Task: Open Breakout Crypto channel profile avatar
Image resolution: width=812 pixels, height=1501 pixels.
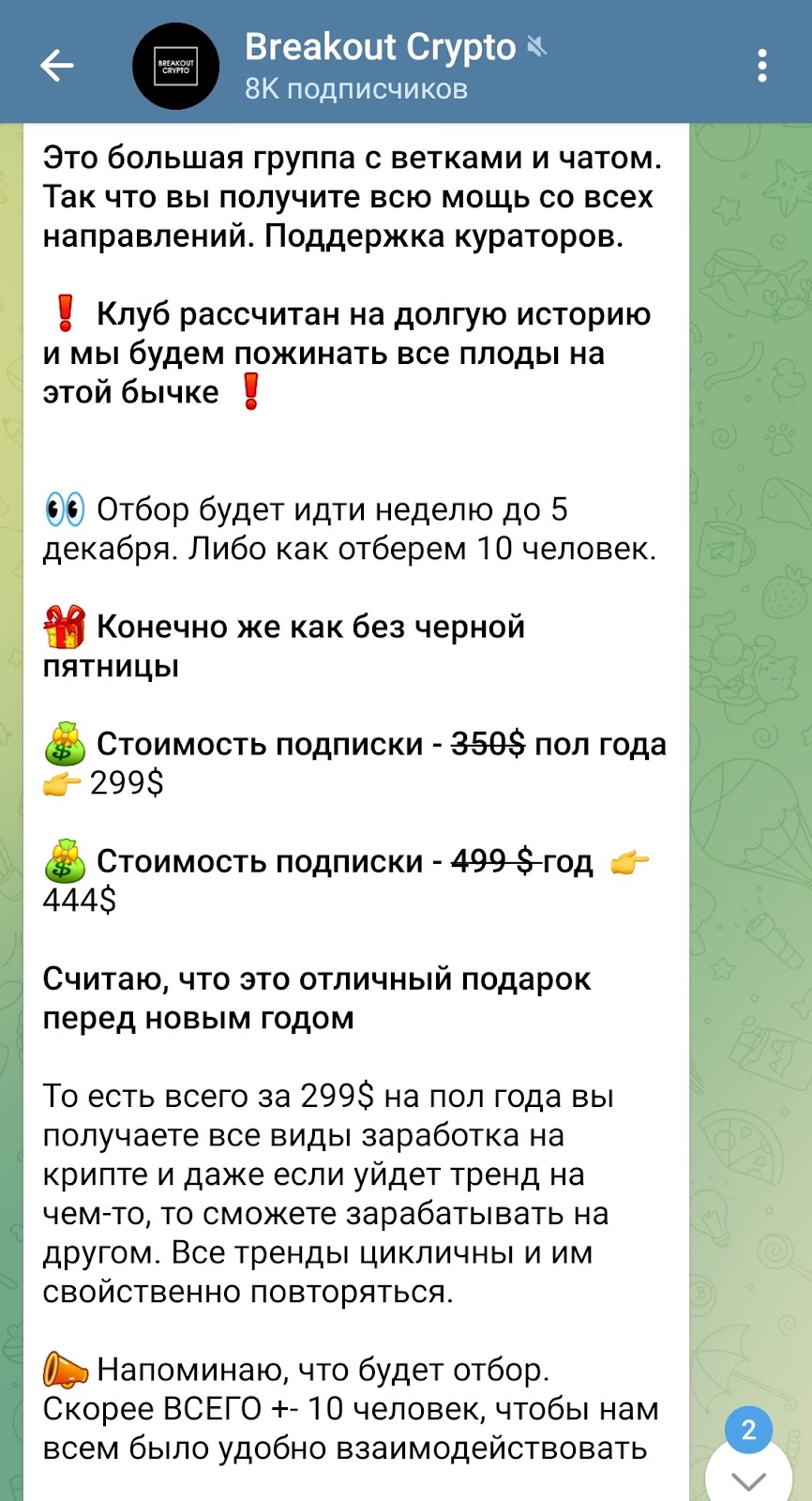Action: click(175, 66)
